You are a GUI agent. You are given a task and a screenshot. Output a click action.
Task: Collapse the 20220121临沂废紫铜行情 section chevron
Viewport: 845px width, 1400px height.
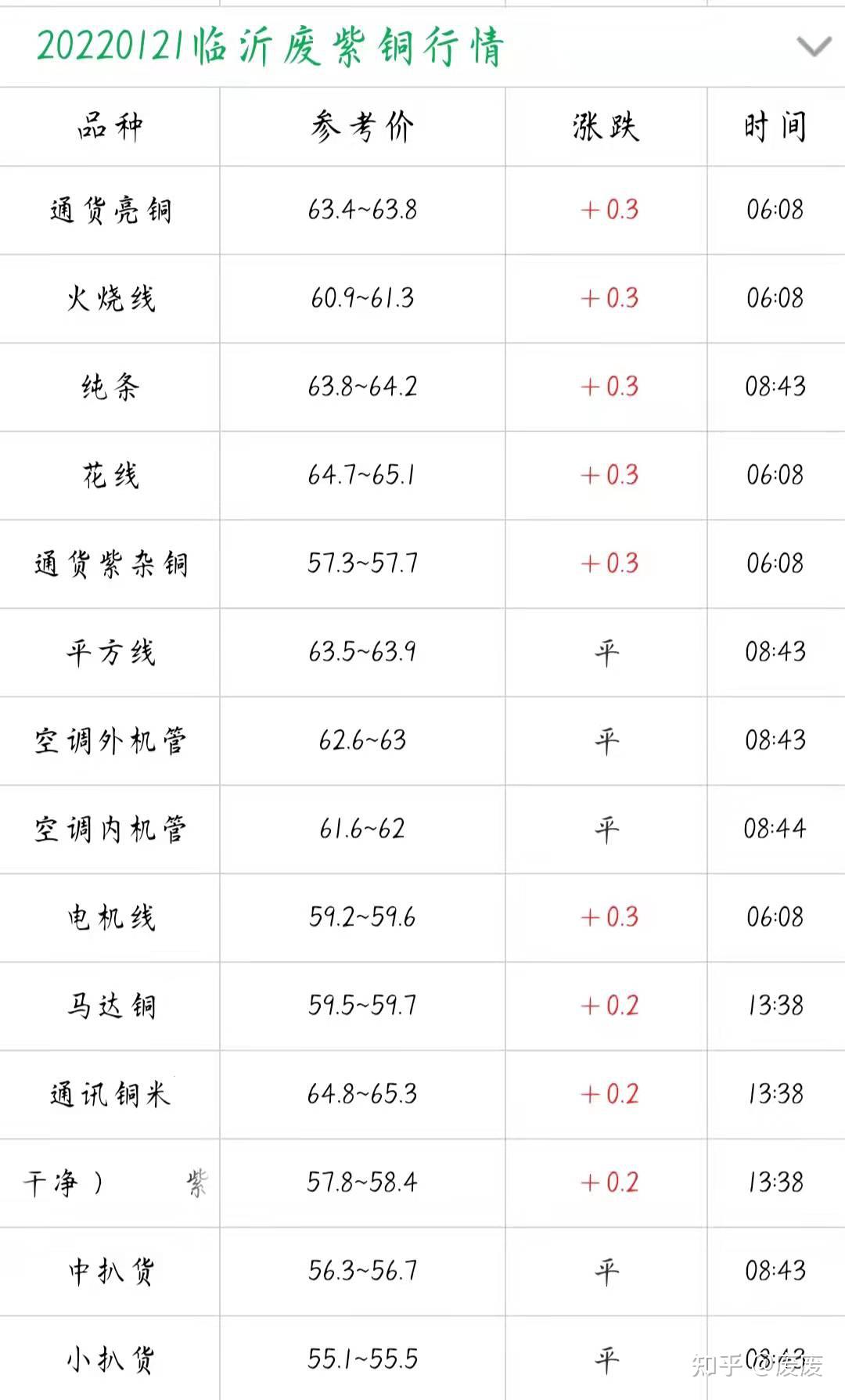814,47
